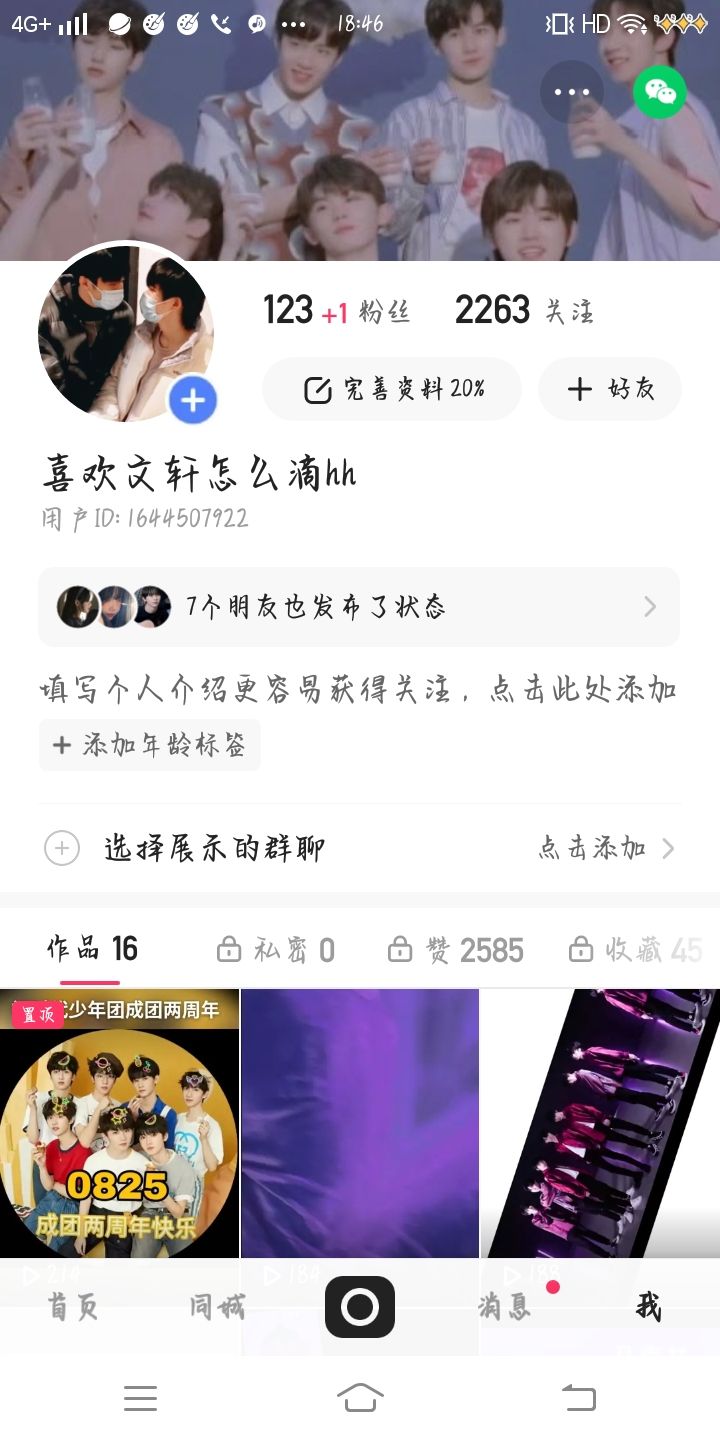Tap the green WeChat icon
This screenshot has height=1440, width=720.
660,92
